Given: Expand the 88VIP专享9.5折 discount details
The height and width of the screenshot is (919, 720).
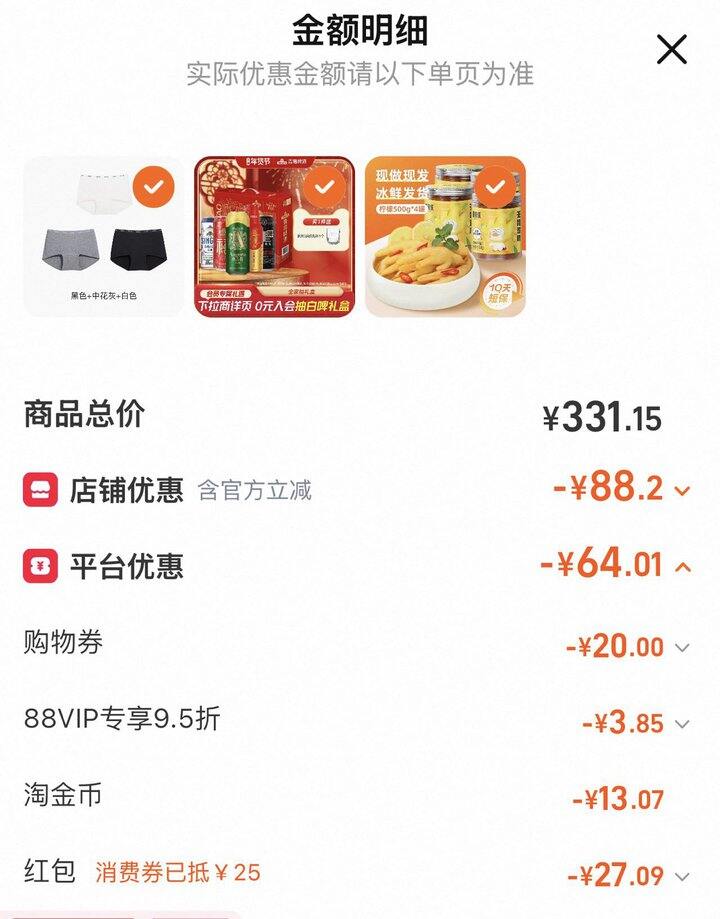Looking at the screenshot, I should (682, 723).
